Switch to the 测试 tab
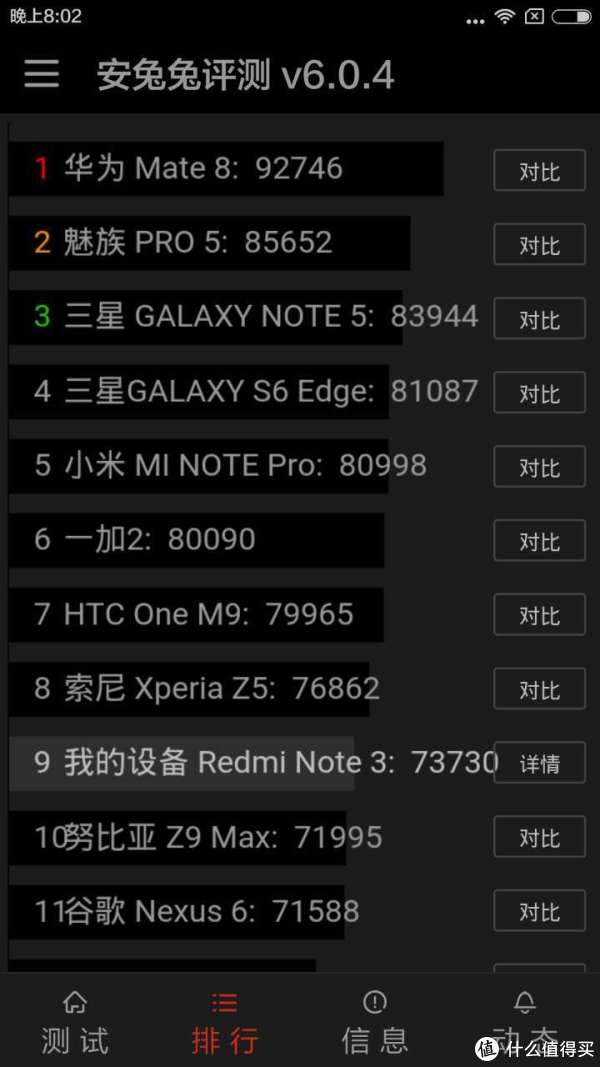600x1067 pixels. [x=75, y=1023]
